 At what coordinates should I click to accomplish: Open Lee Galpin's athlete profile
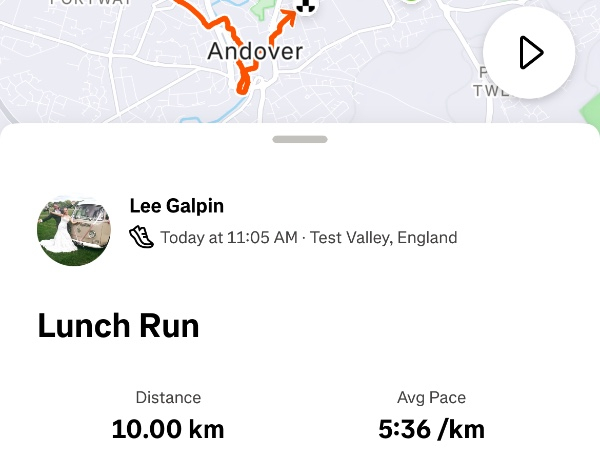177,207
